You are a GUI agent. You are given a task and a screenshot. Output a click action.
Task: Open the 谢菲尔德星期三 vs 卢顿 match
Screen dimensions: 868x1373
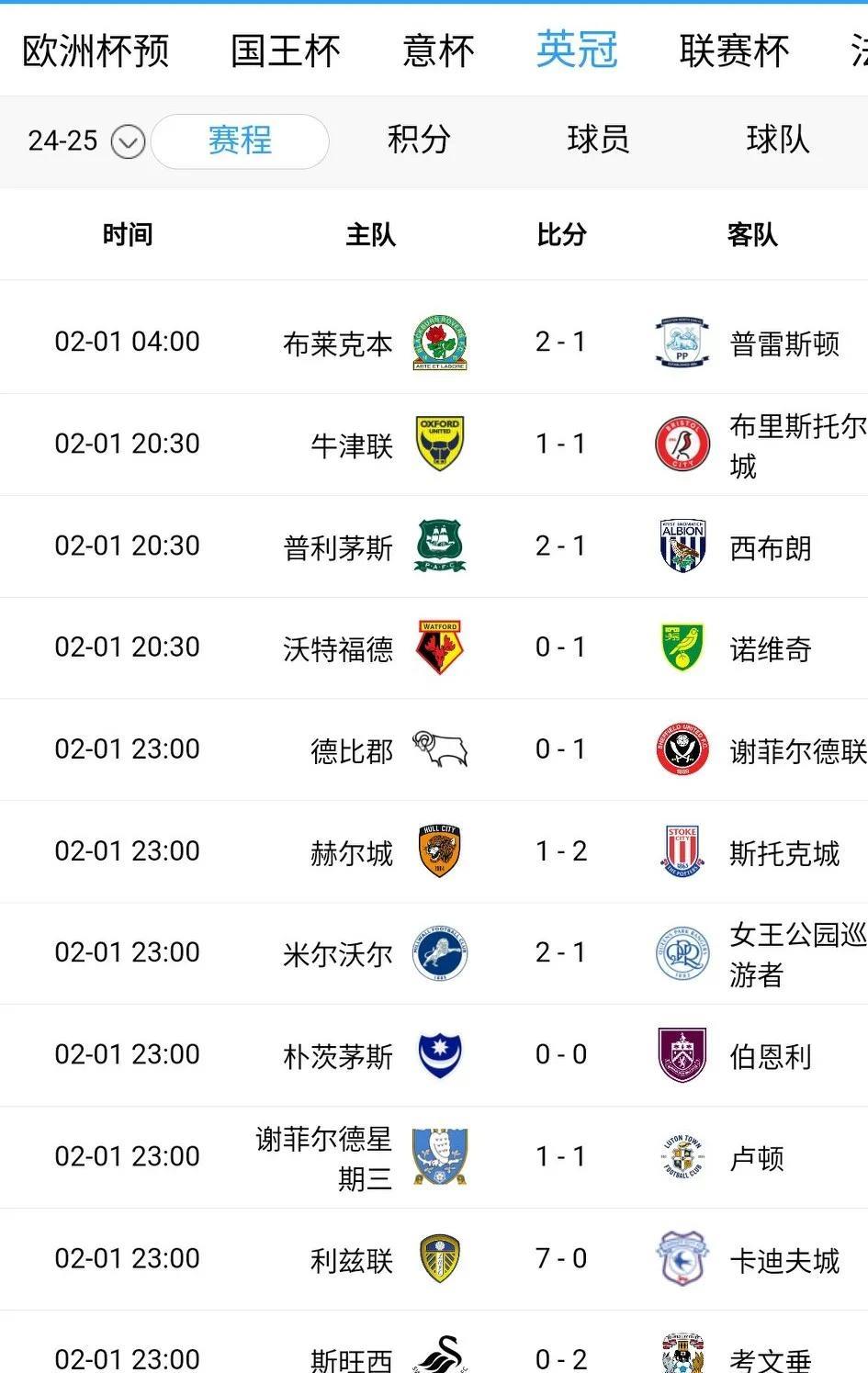[x=560, y=1156]
